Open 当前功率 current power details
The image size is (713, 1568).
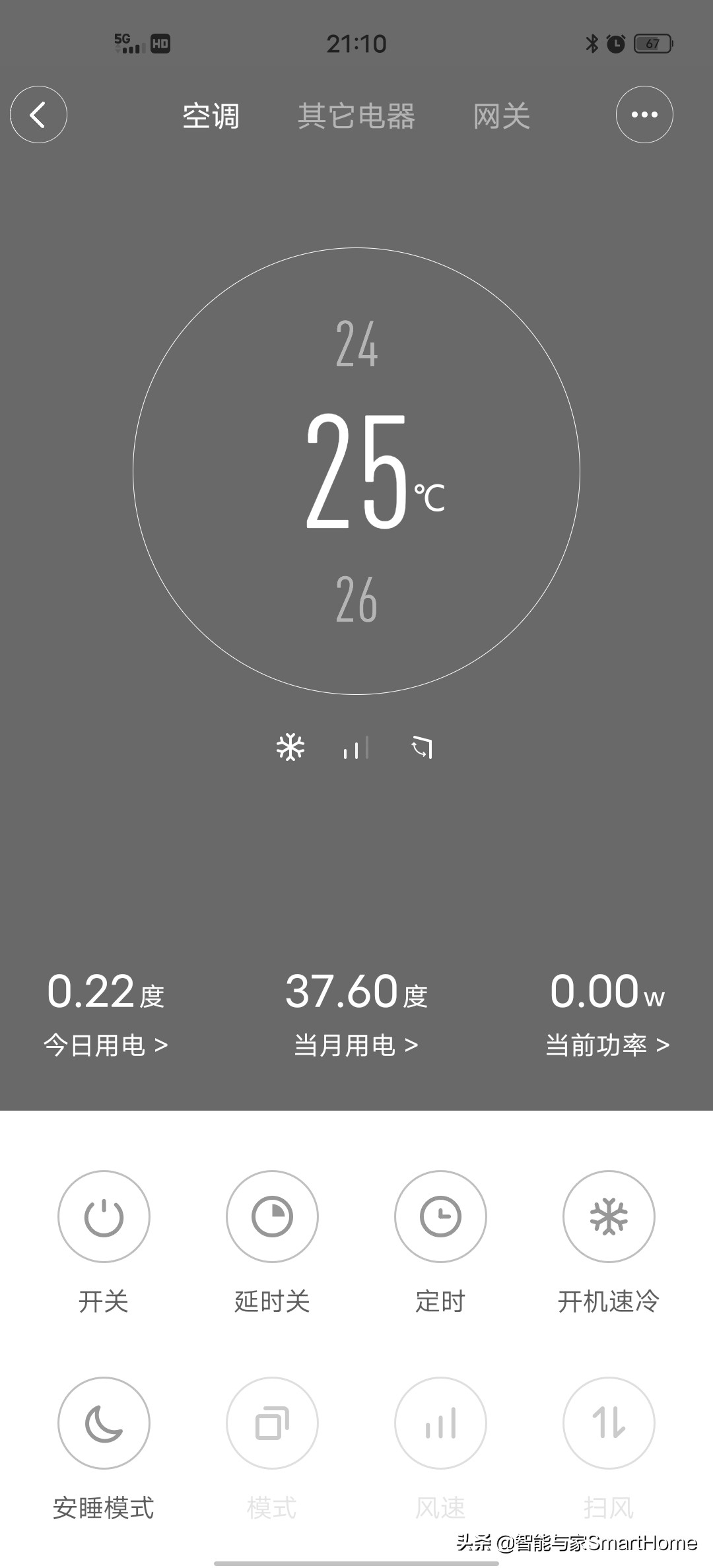coord(607,1045)
